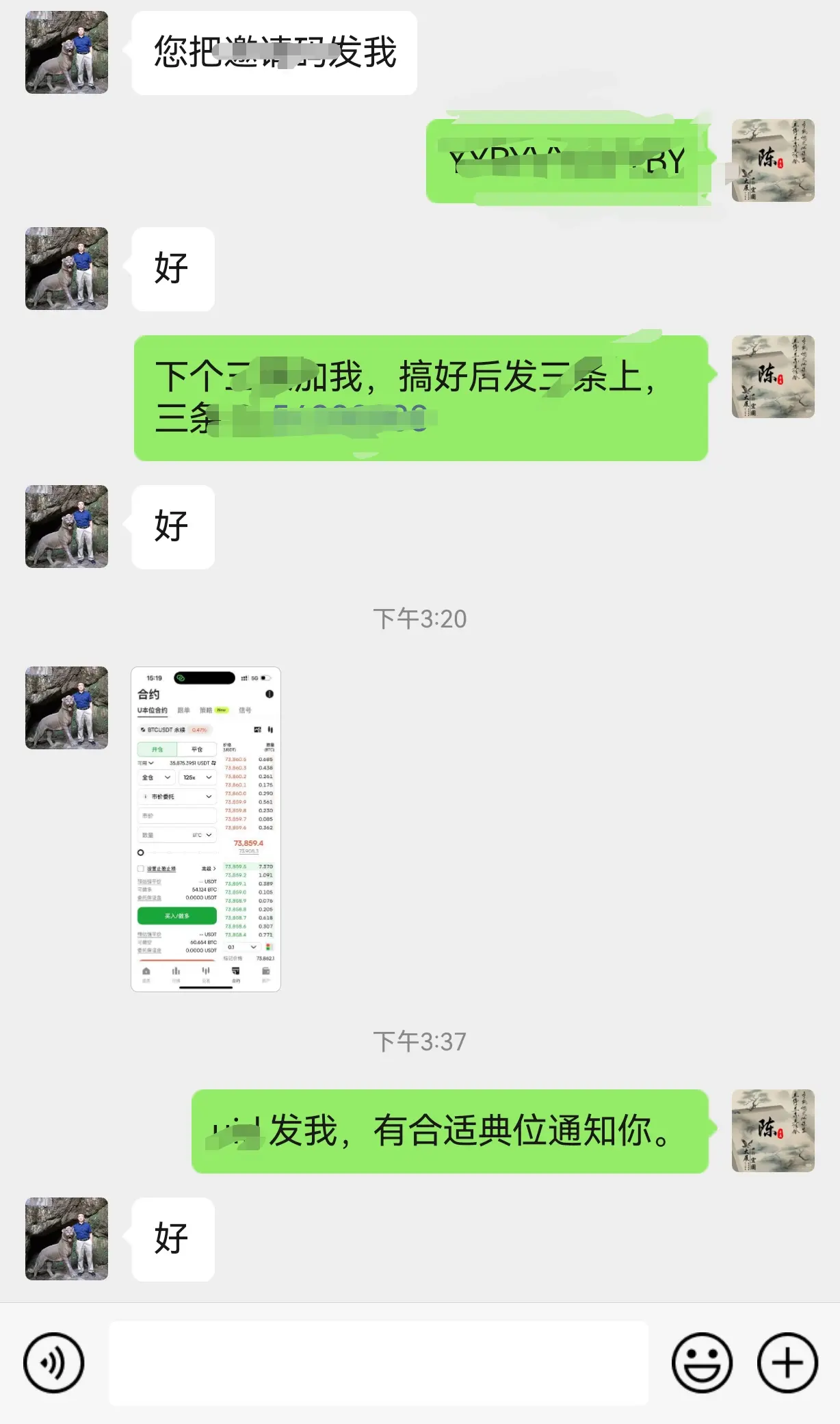Open the 高级 advanced settings link
The image size is (840, 1424).
[x=208, y=869]
